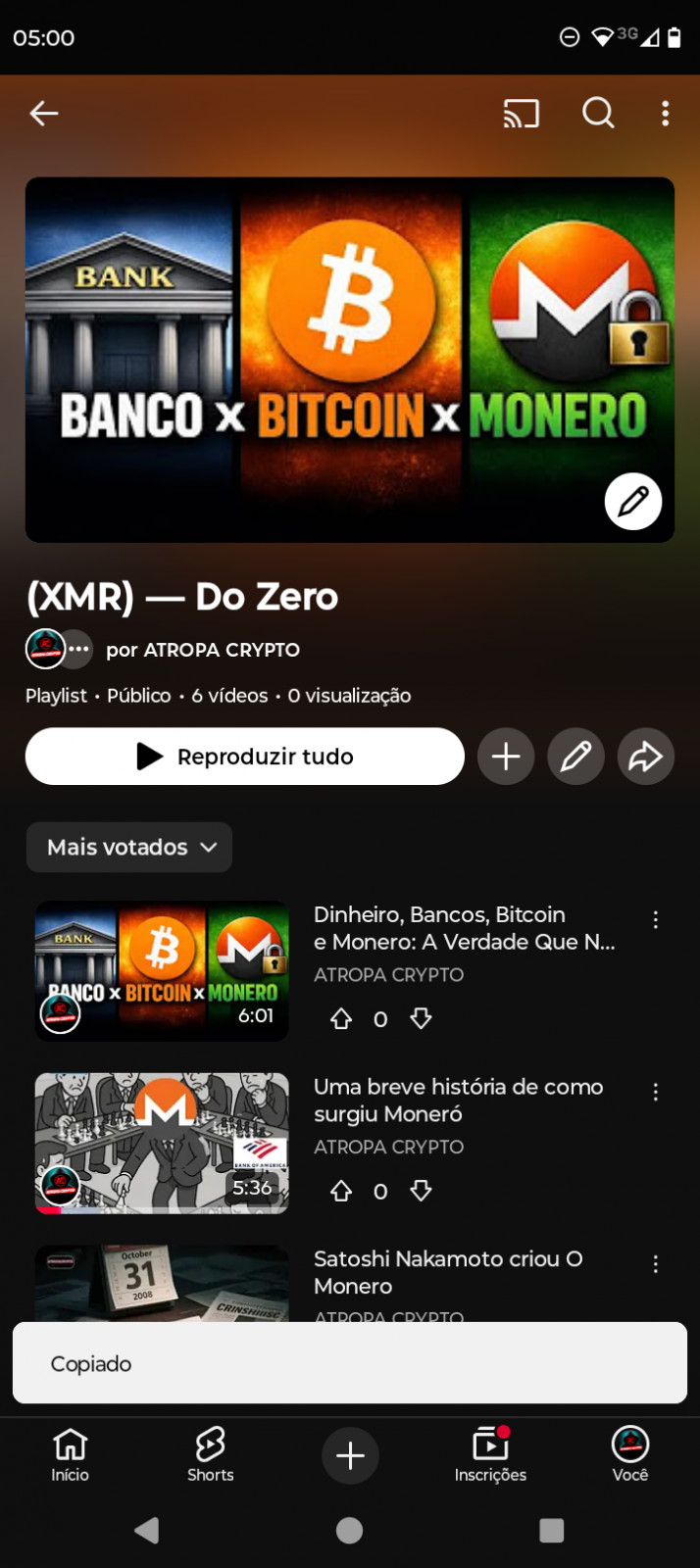Switch to the Shorts tab

click(x=210, y=1454)
